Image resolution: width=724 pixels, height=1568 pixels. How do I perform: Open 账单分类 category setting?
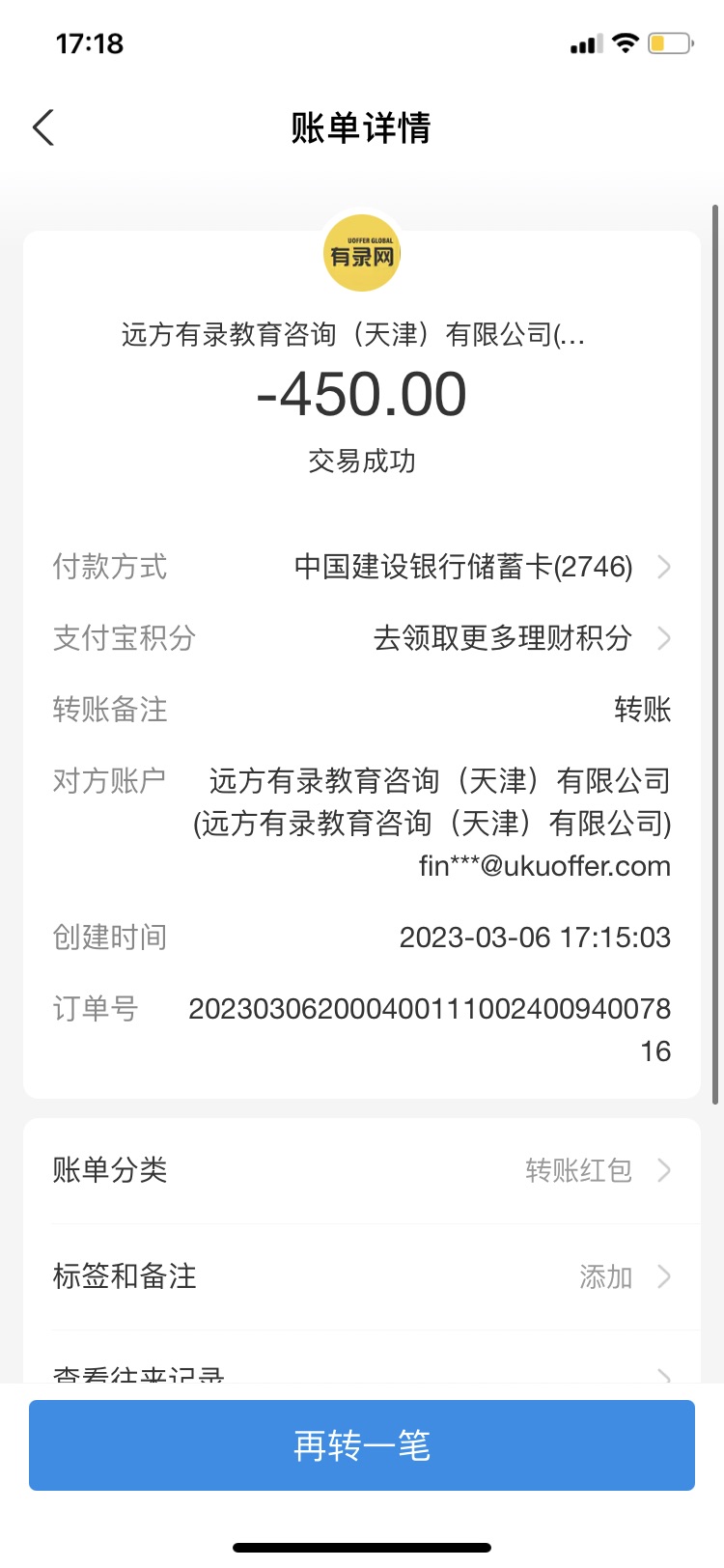coord(362,1170)
